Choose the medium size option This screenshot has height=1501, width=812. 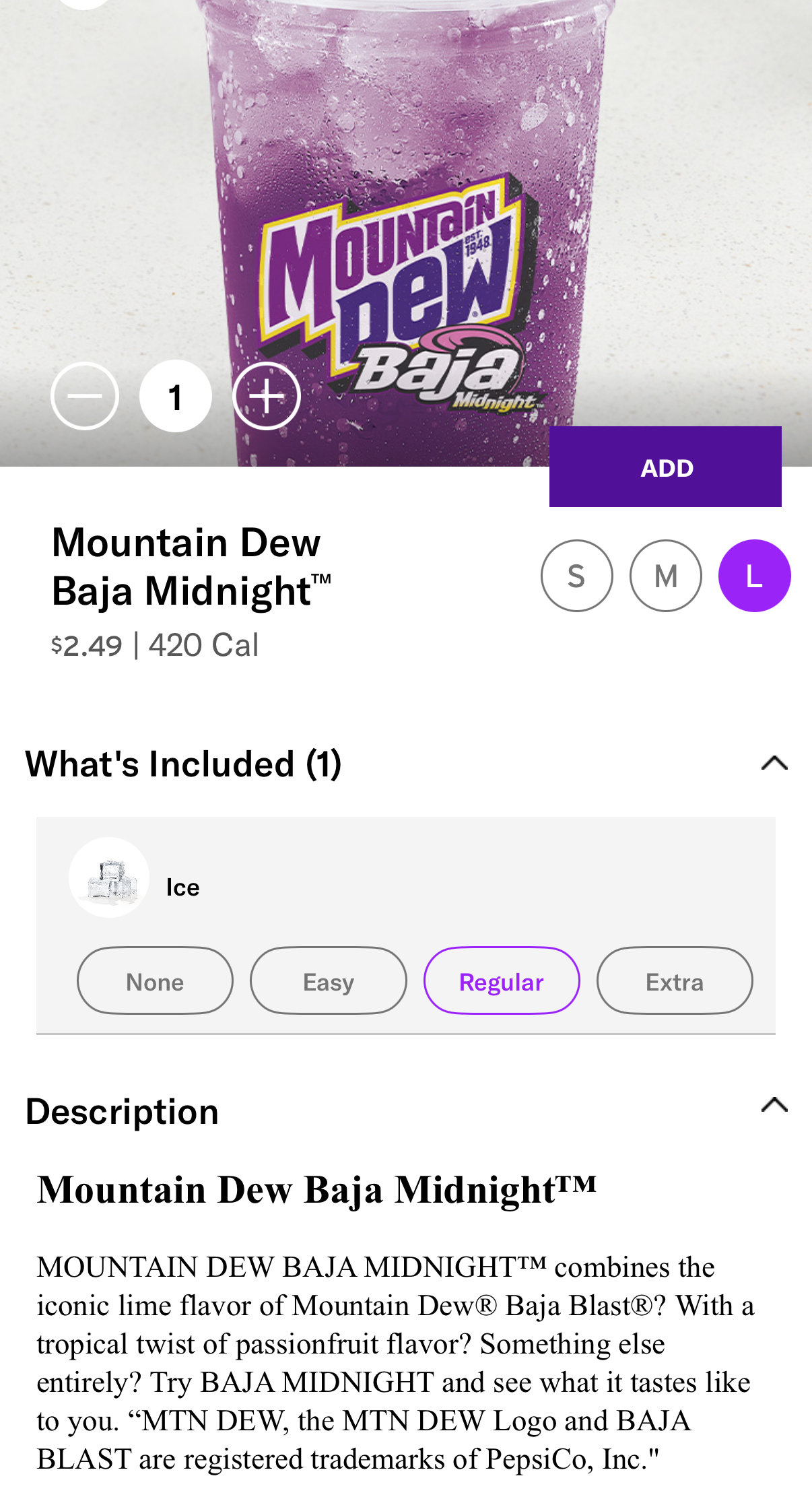coord(665,576)
